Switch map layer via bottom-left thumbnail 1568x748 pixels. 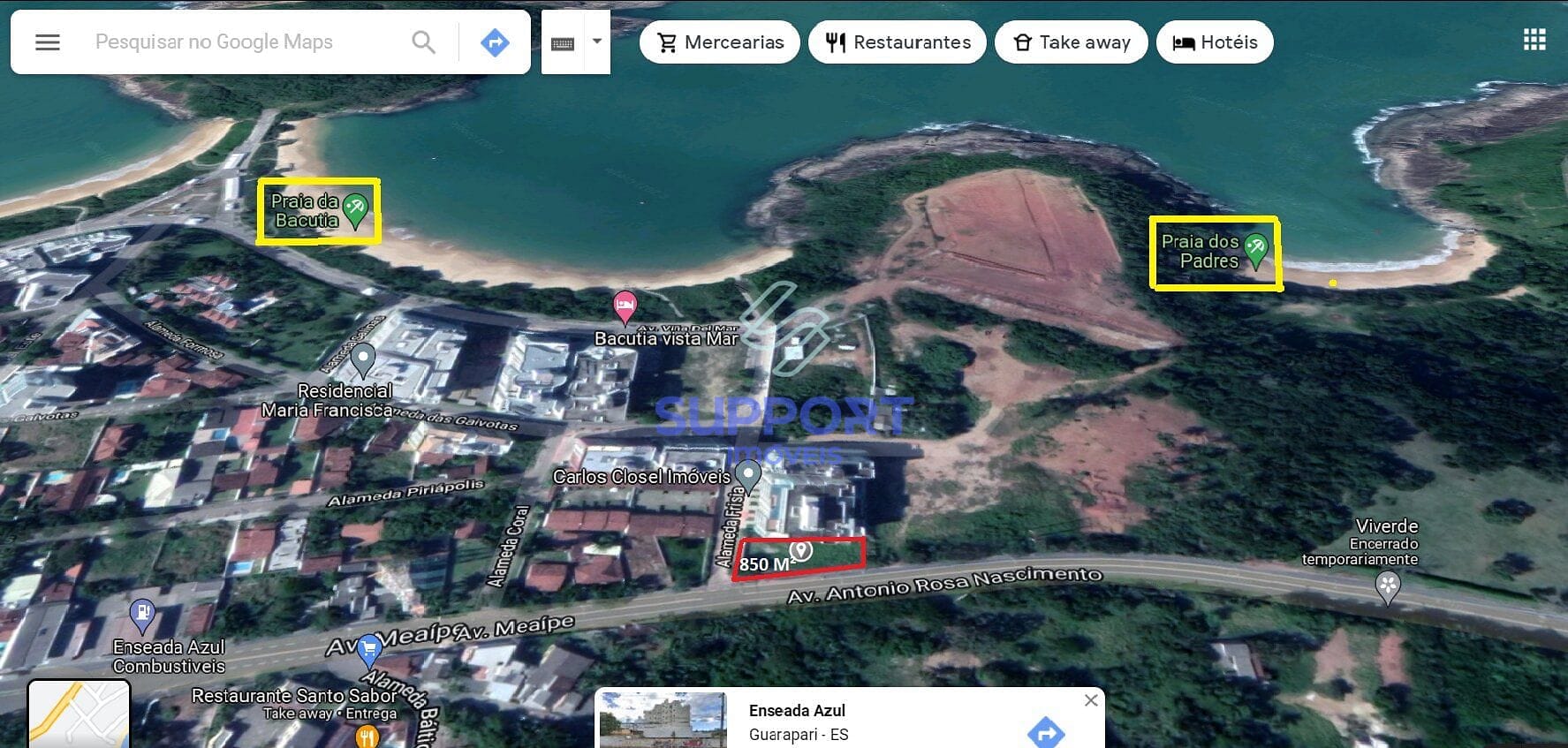pyautogui.click(x=79, y=714)
